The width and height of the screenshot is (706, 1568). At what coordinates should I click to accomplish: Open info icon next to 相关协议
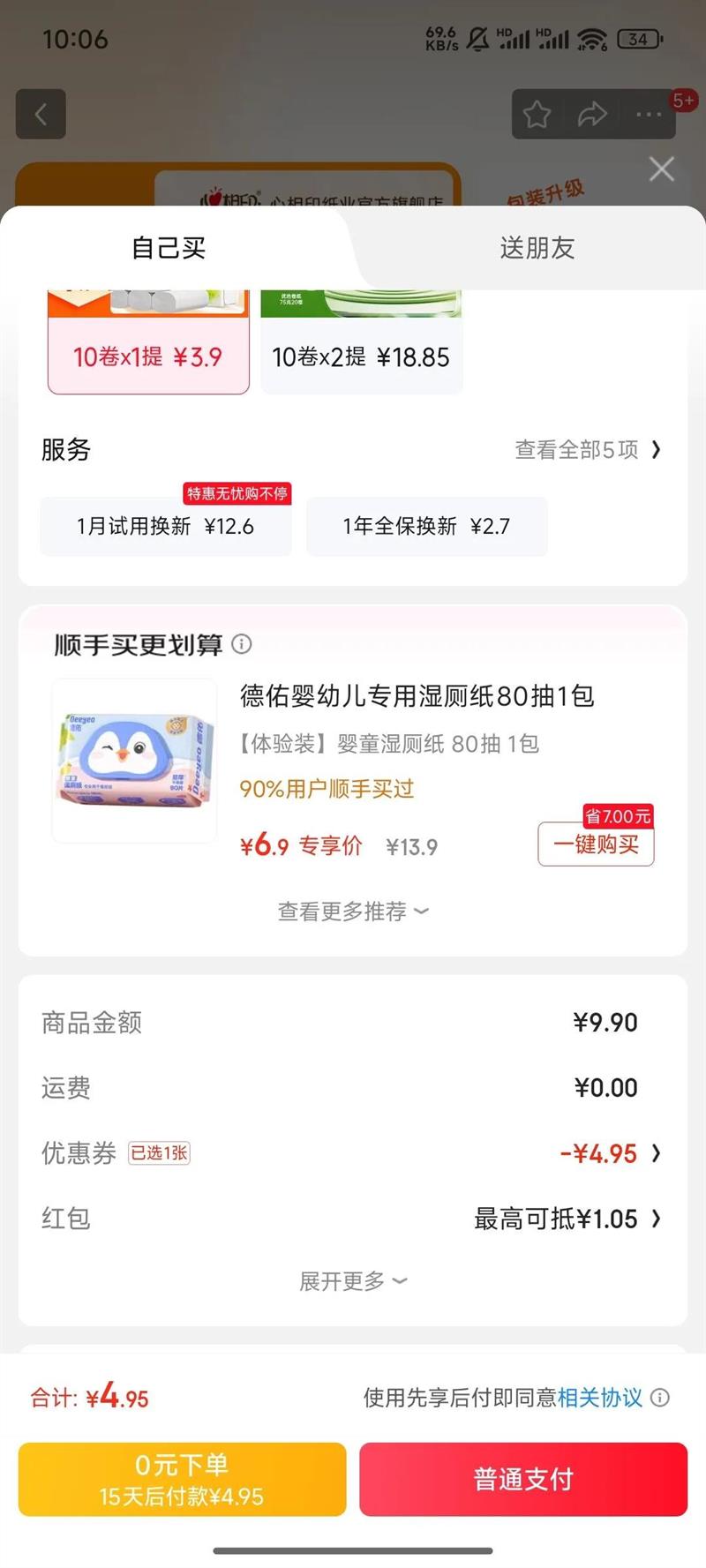[660, 1398]
